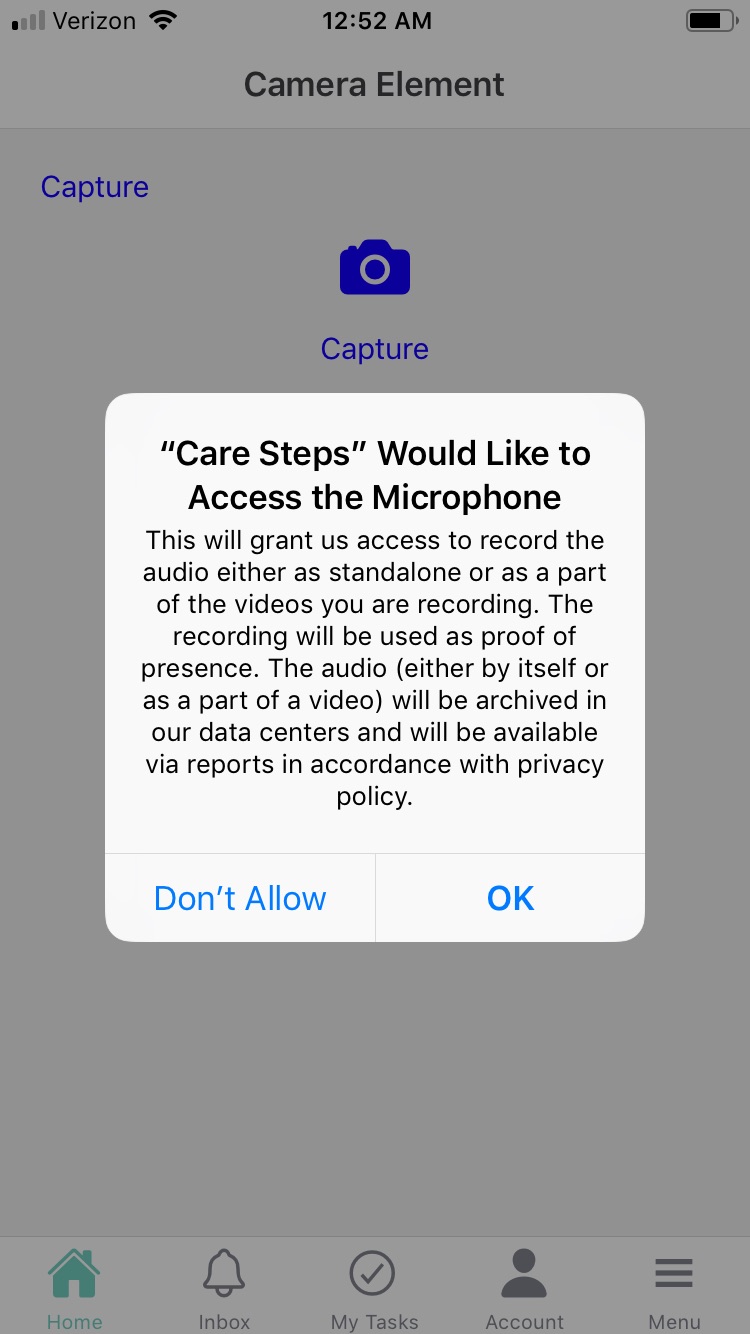Choose Don't Allow for microphone access

pos(240,898)
